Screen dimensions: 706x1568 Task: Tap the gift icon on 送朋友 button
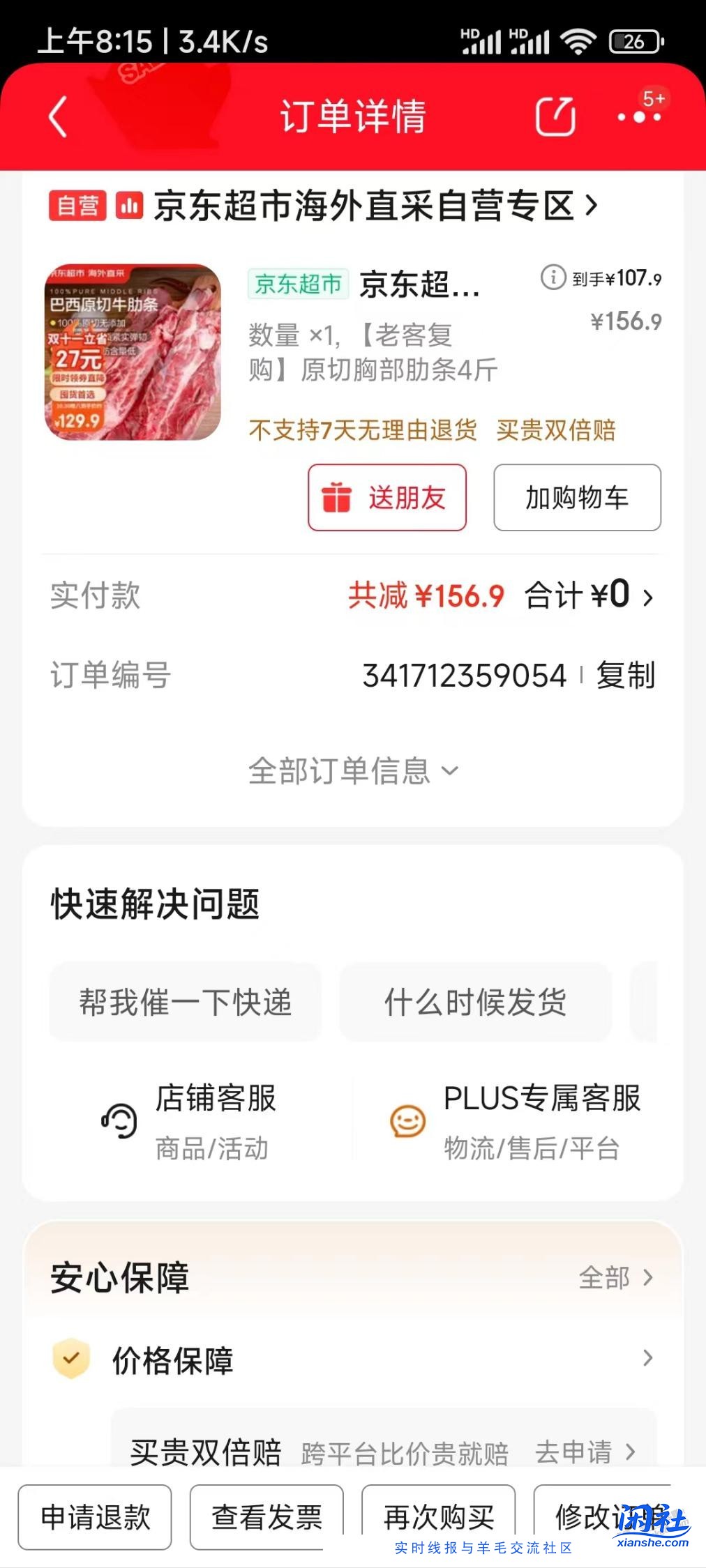click(x=337, y=498)
